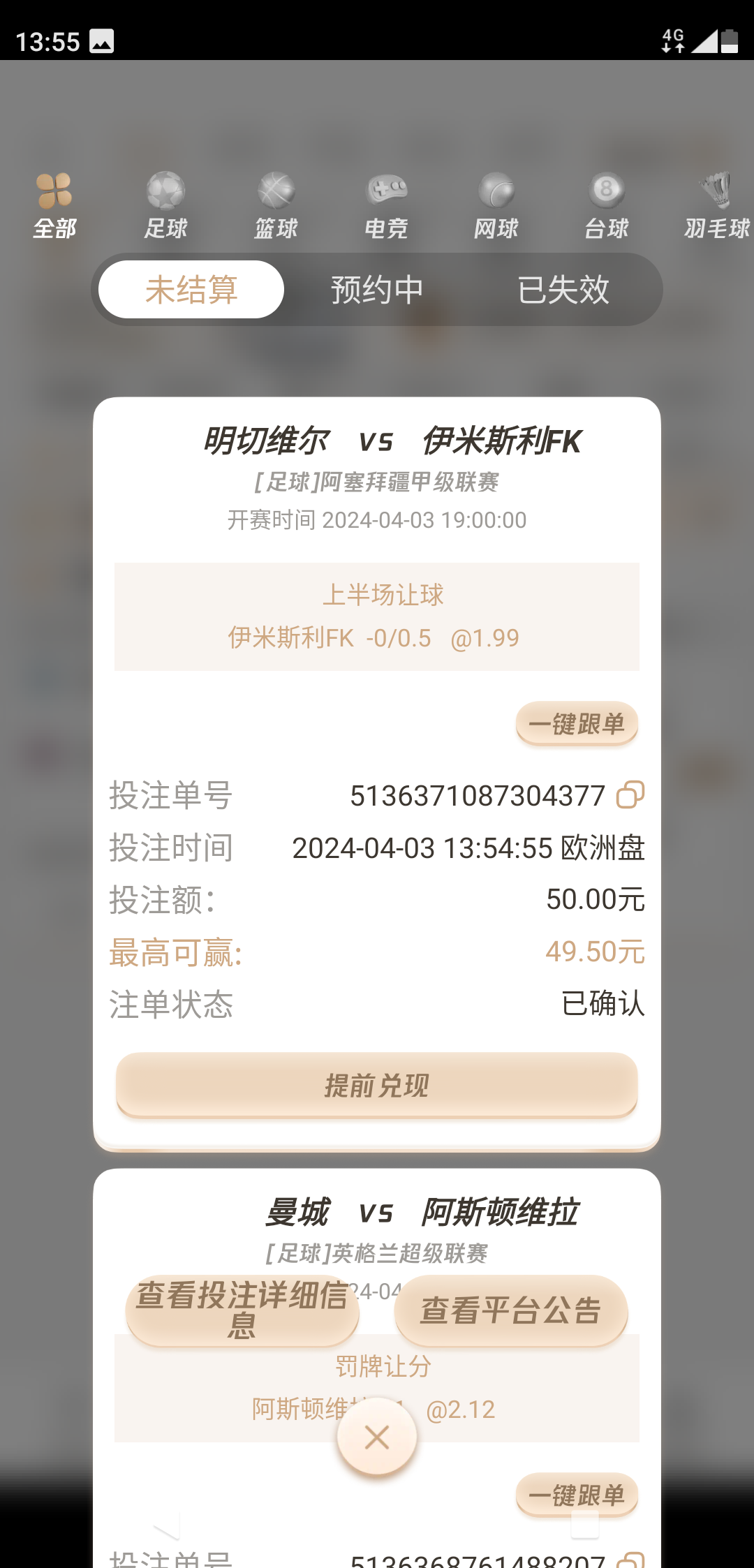Show 网球 bets
This screenshot has width=754, height=1568.
[496, 206]
